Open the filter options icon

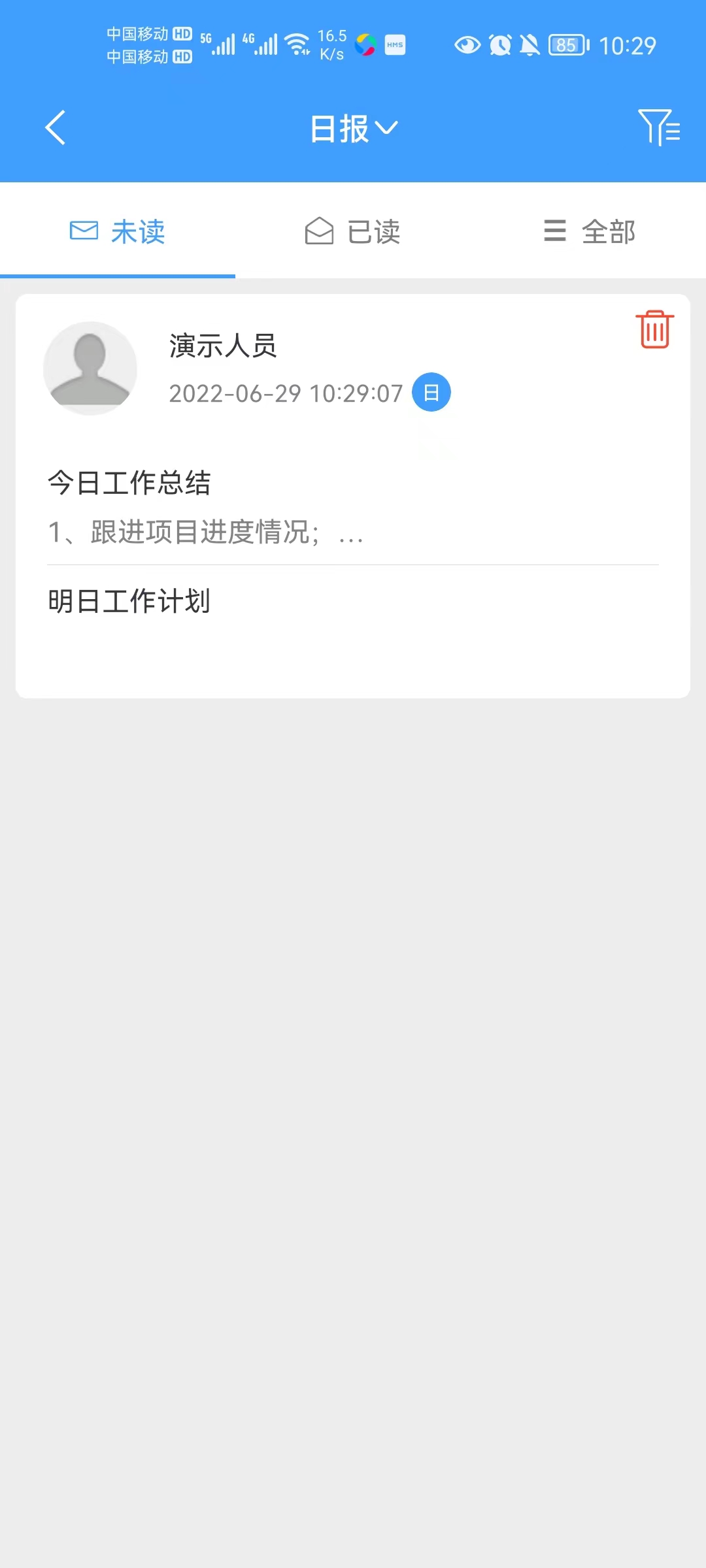[659, 127]
